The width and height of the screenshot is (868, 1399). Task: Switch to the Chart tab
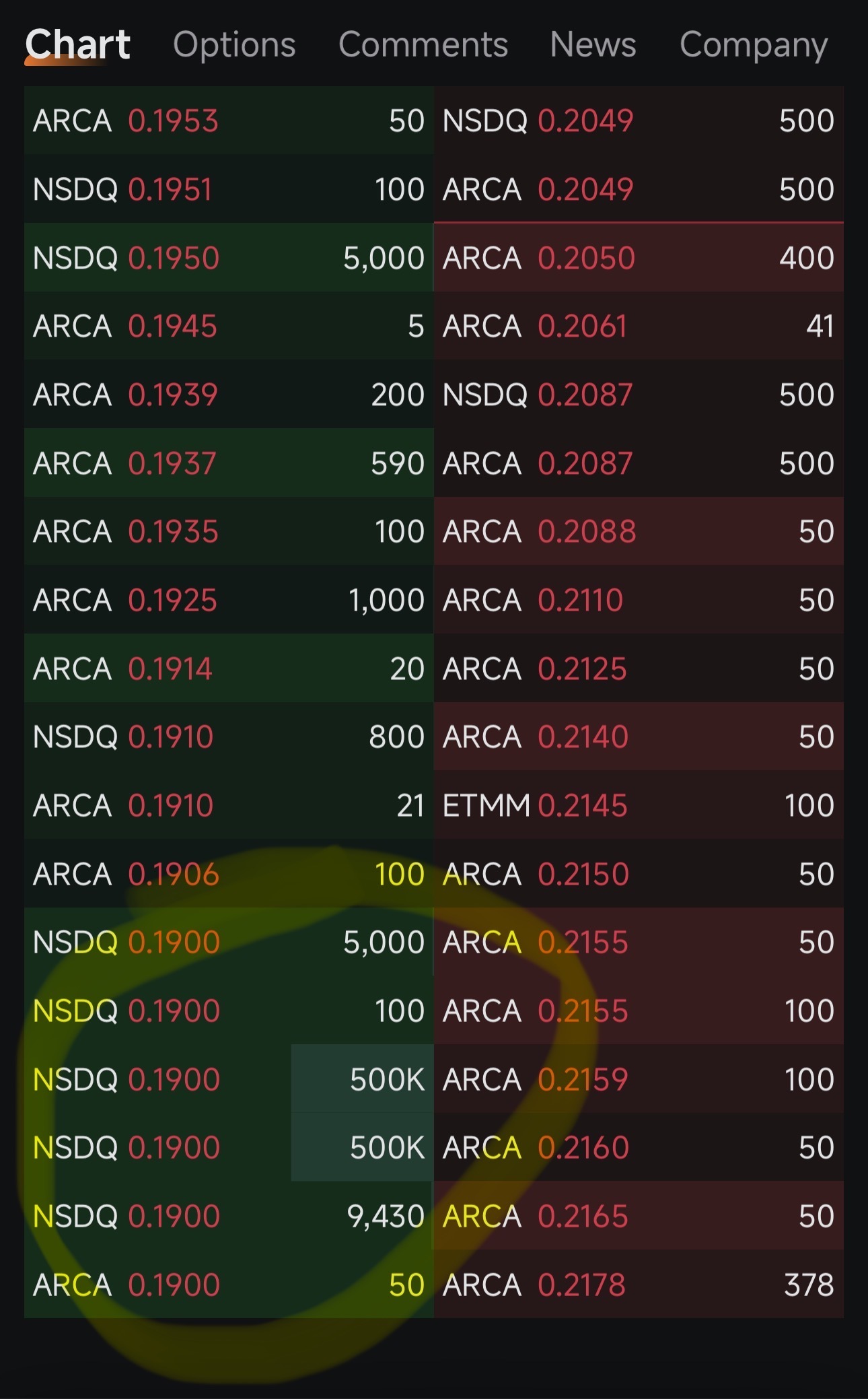[x=76, y=44]
